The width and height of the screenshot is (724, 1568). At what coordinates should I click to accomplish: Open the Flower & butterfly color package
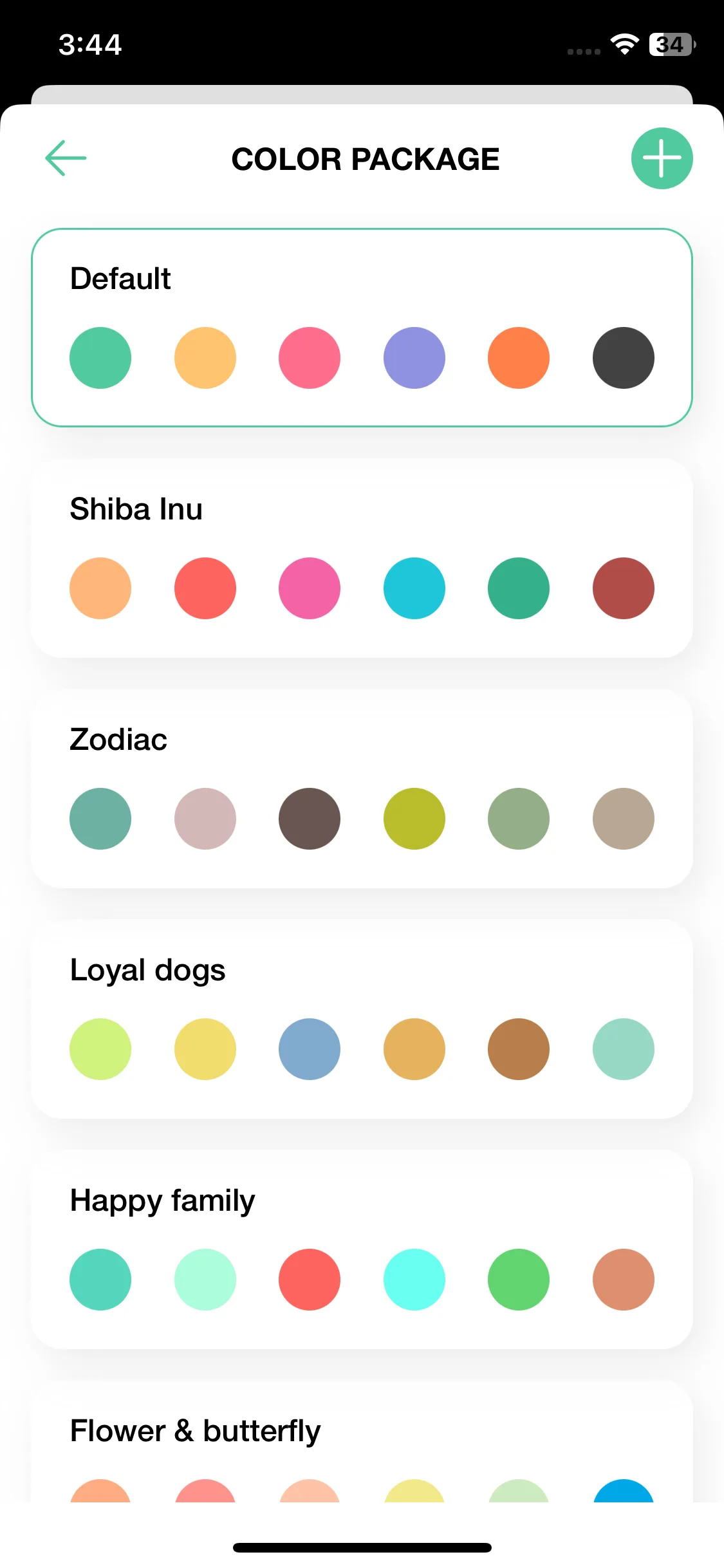pos(362,1442)
